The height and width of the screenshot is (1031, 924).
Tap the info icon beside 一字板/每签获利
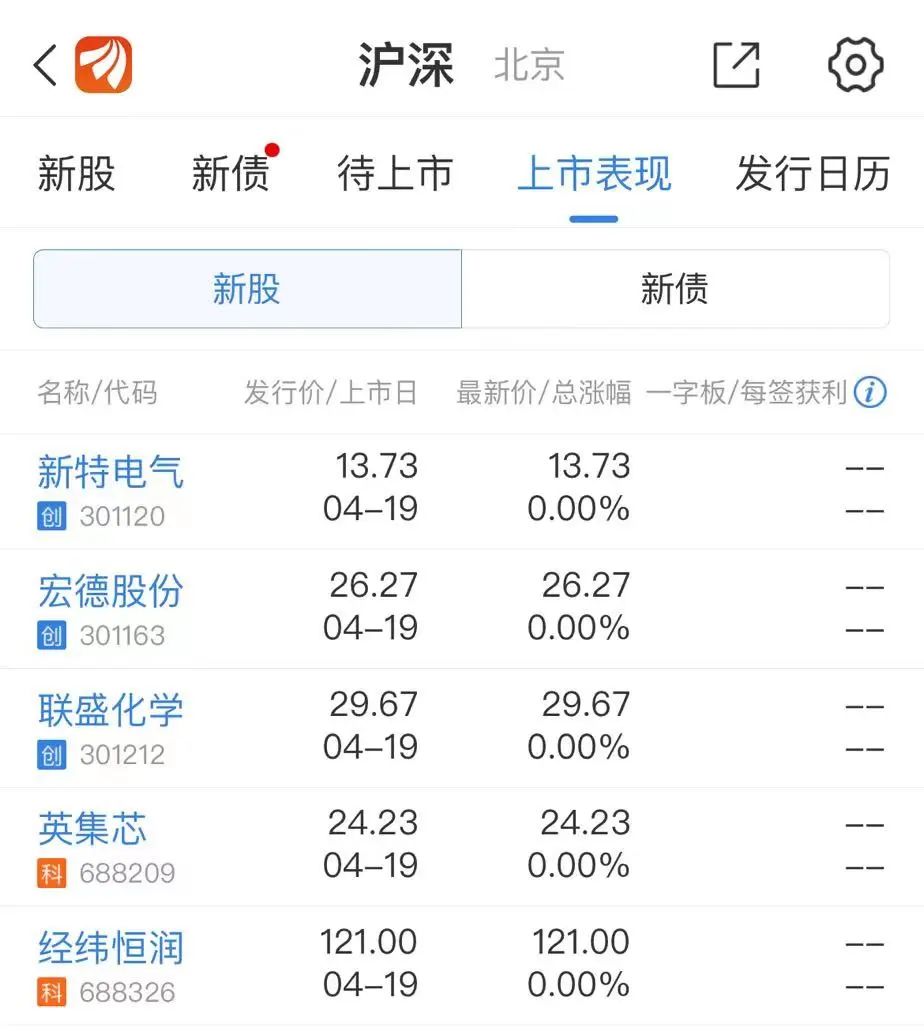pos(871,393)
